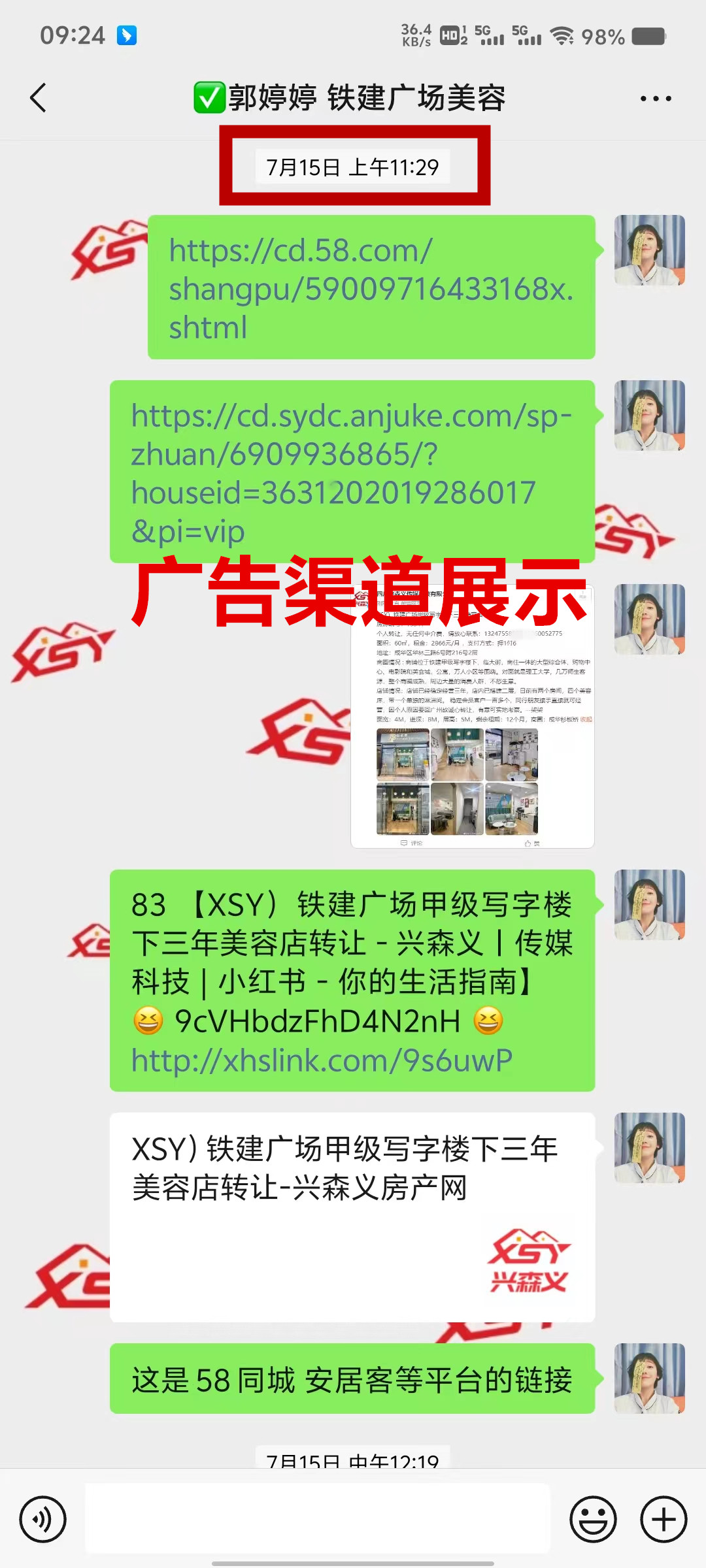Open the emoji sticker panel
This screenshot has width=706, height=1568.
tap(593, 1519)
